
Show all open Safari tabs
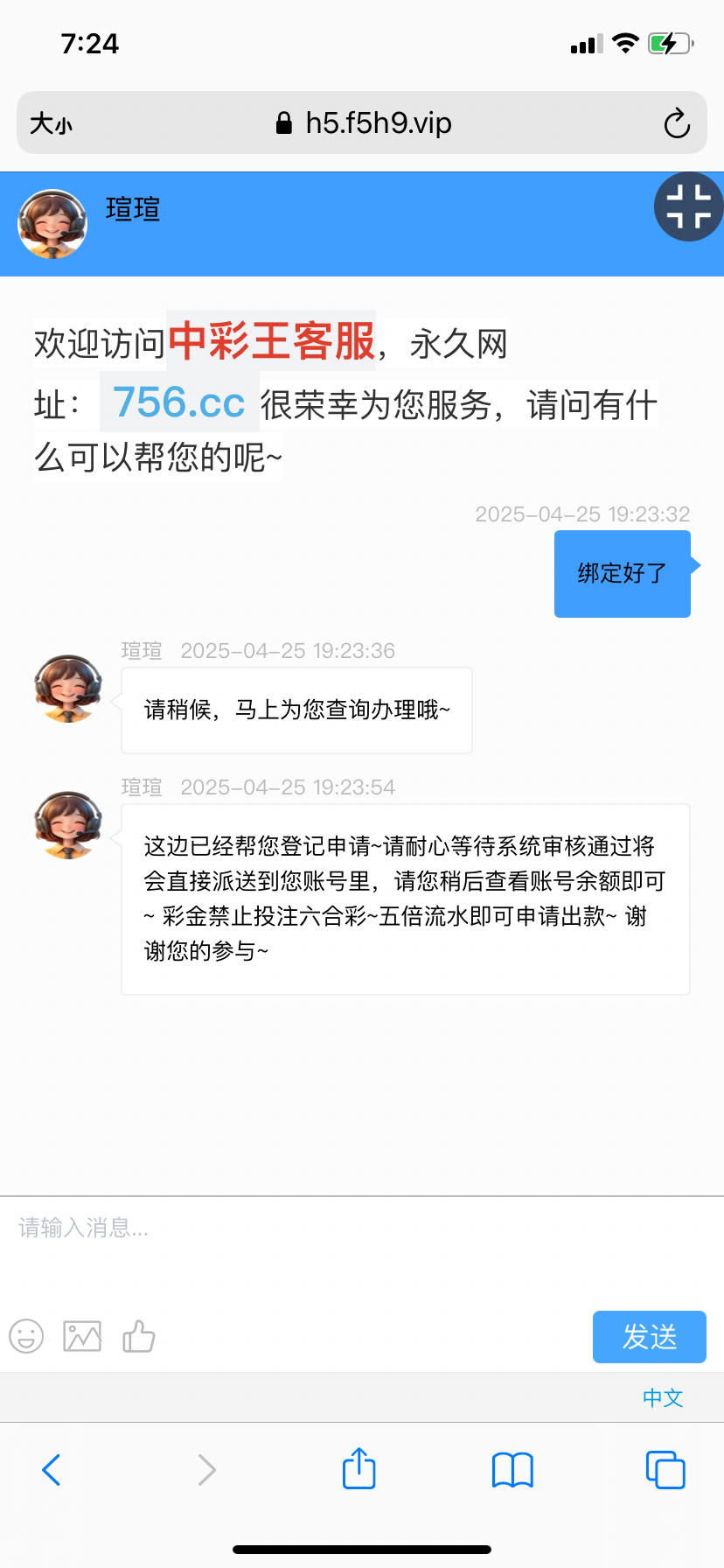click(x=665, y=1470)
